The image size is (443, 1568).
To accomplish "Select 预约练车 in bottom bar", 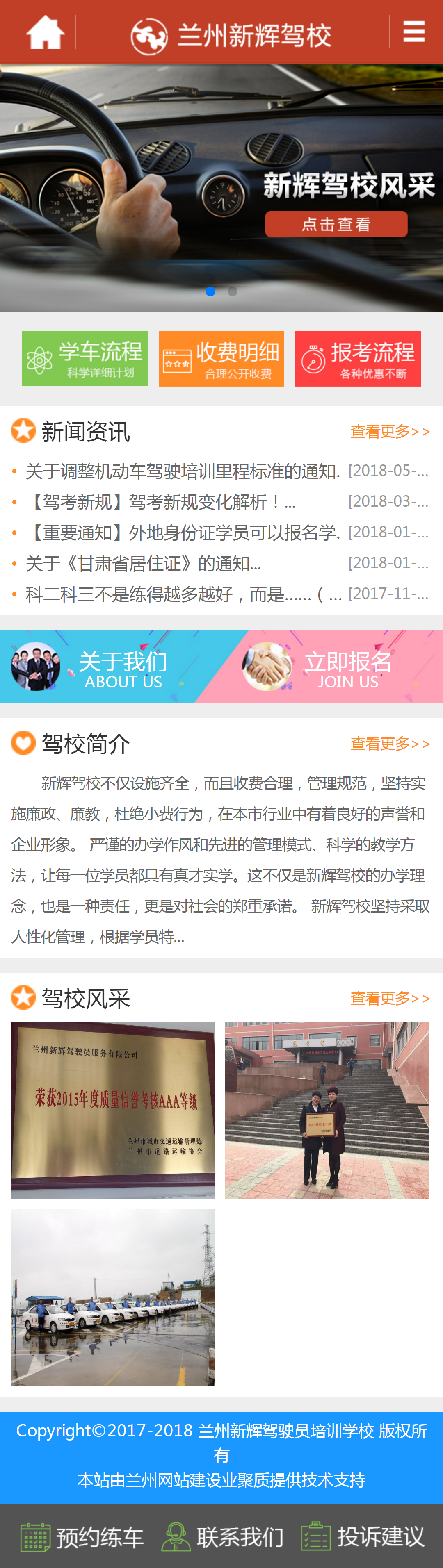I will pyautogui.click(x=82, y=1537).
